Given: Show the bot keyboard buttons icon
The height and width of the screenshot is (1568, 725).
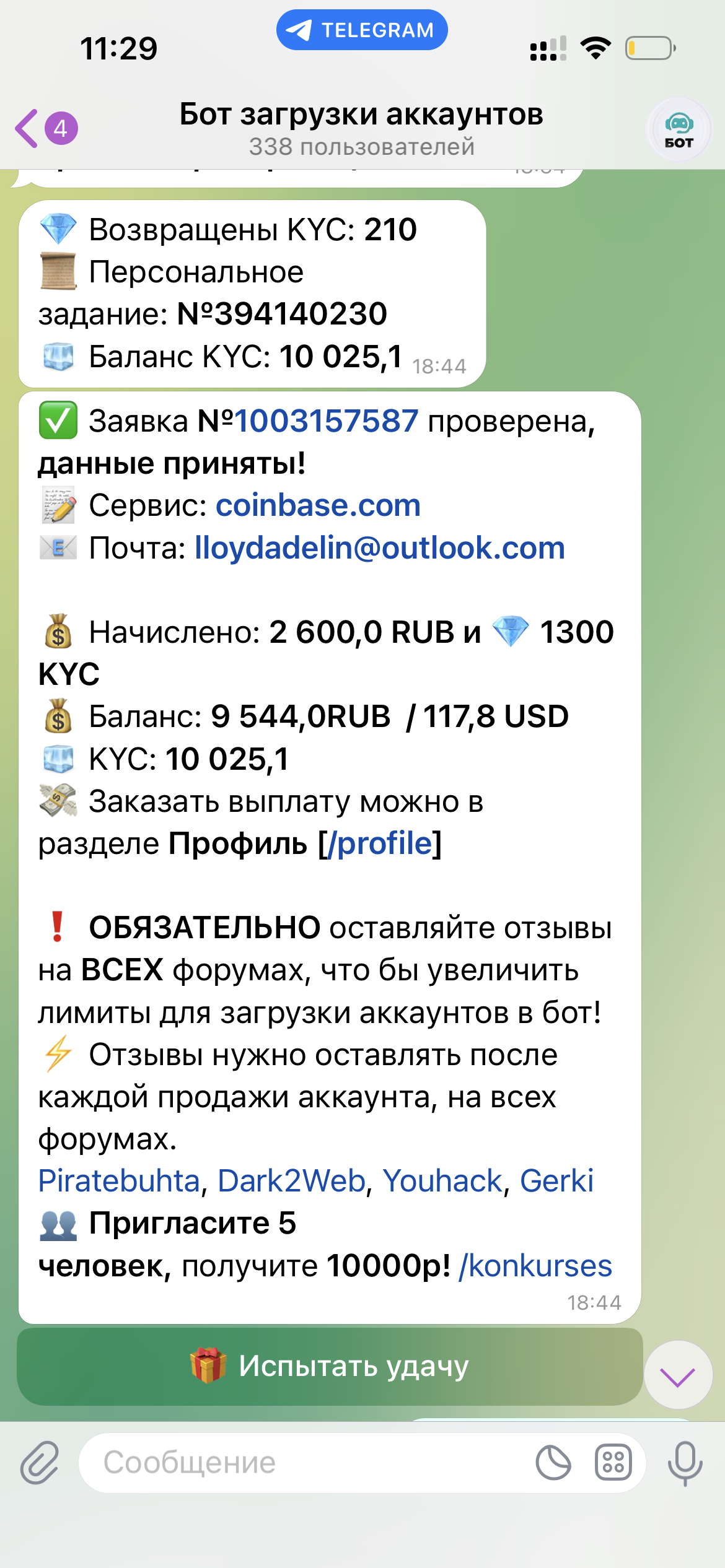Looking at the screenshot, I should [613, 1463].
